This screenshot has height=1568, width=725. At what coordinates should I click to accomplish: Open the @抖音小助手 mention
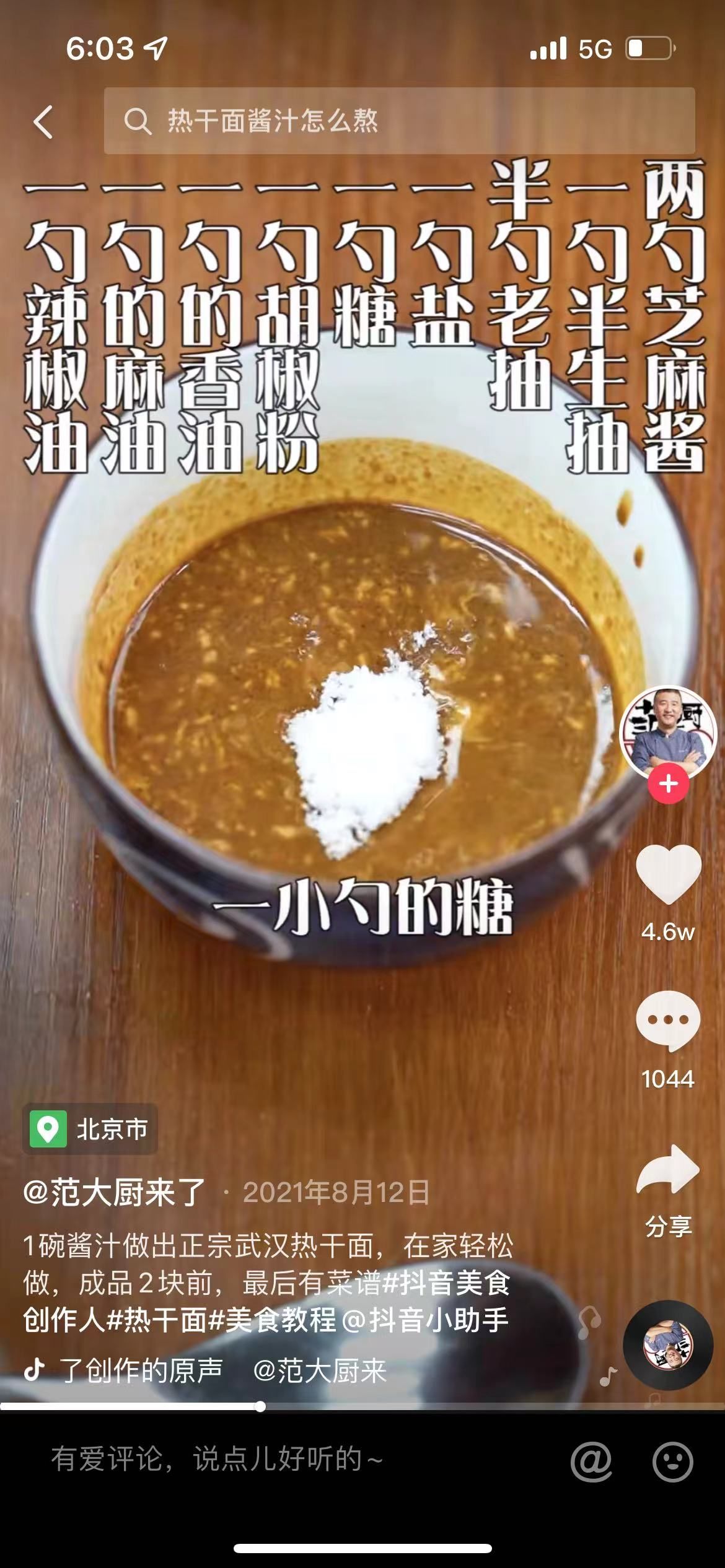tap(425, 1320)
